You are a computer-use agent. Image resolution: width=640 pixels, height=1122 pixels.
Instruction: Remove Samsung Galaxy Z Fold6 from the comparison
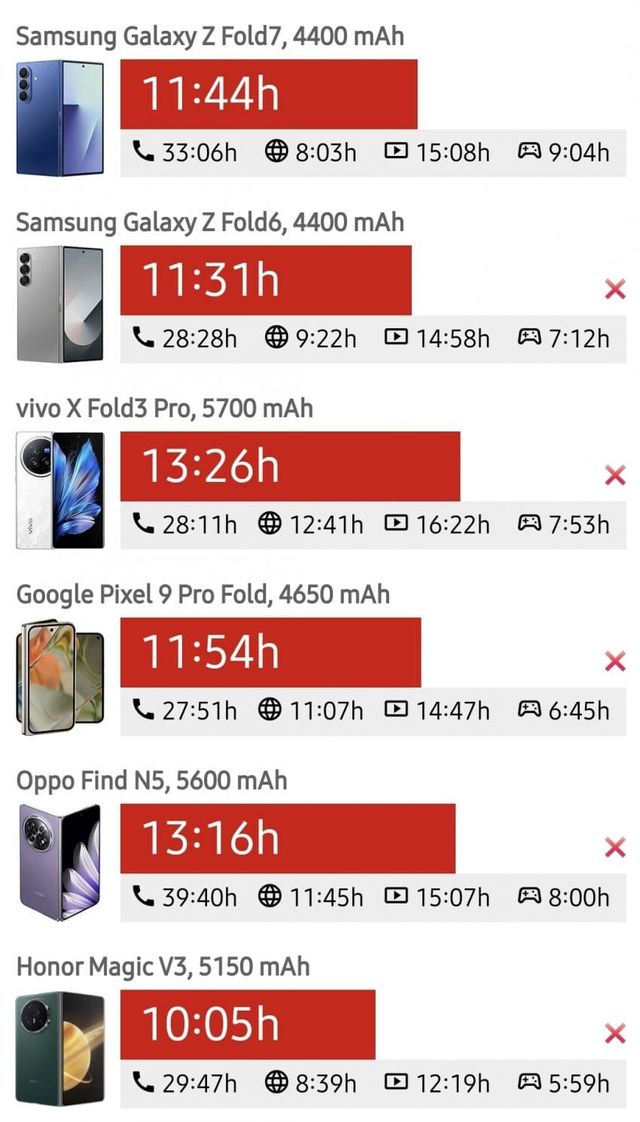coord(615,289)
